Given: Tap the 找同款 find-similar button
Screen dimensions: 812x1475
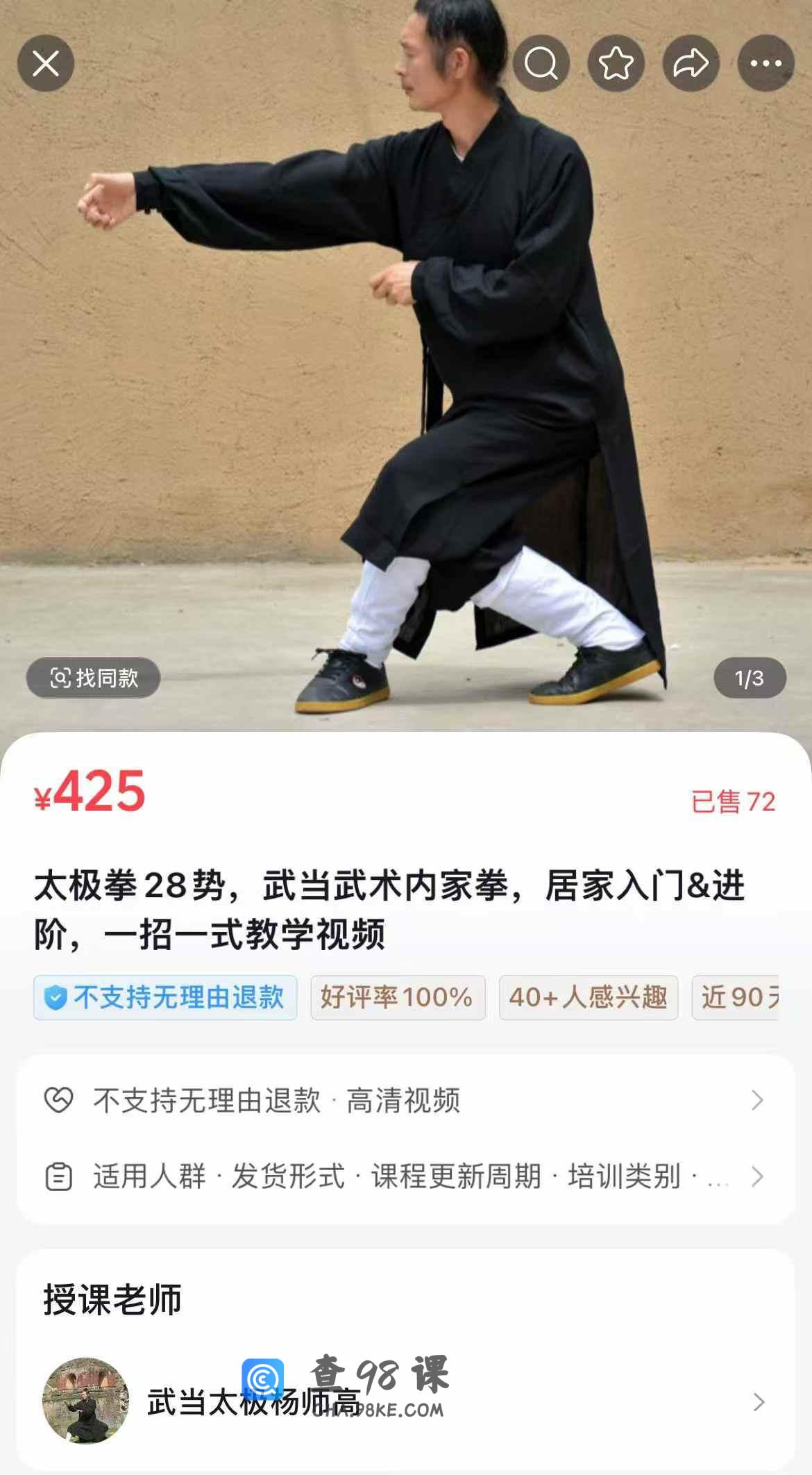Looking at the screenshot, I should click(x=94, y=678).
